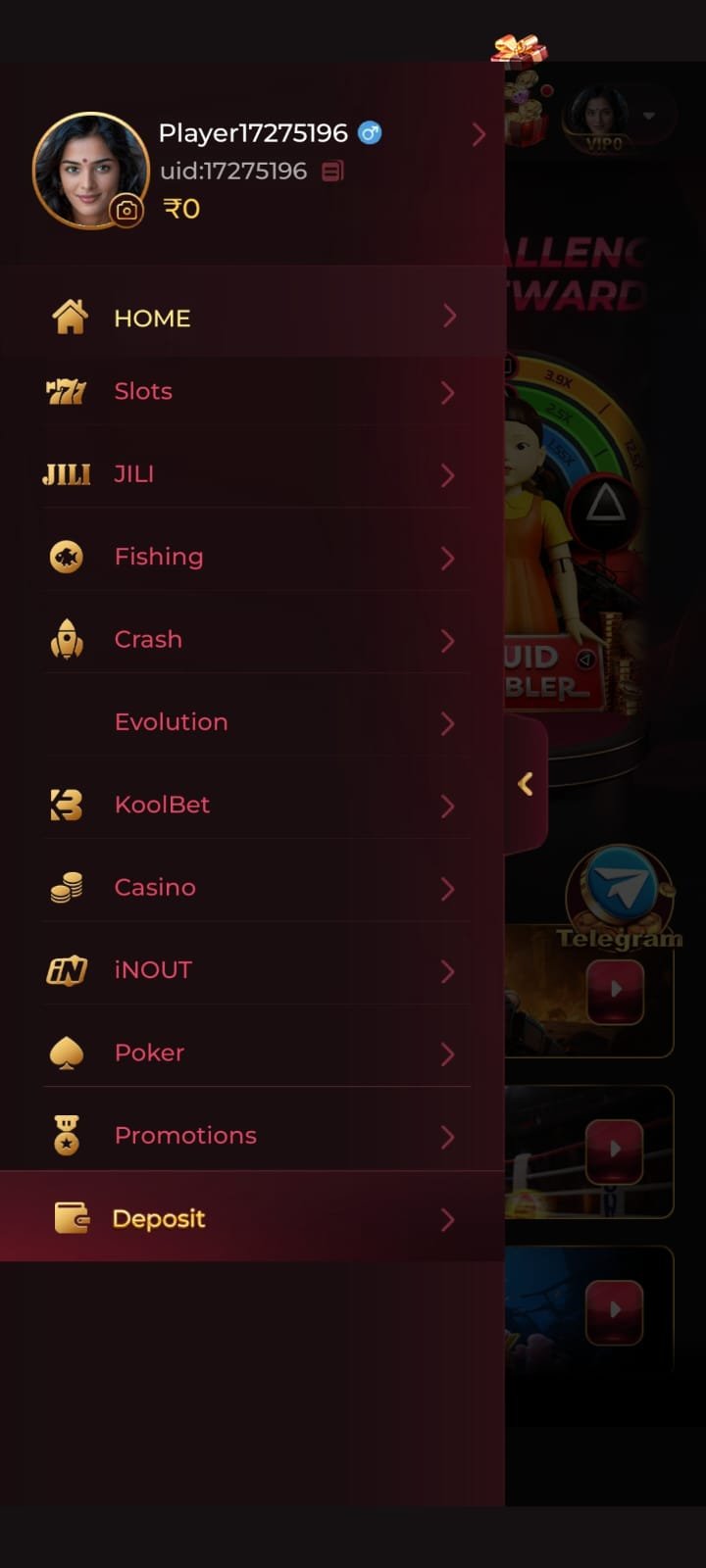Open the JILI games section

click(x=251, y=474)
